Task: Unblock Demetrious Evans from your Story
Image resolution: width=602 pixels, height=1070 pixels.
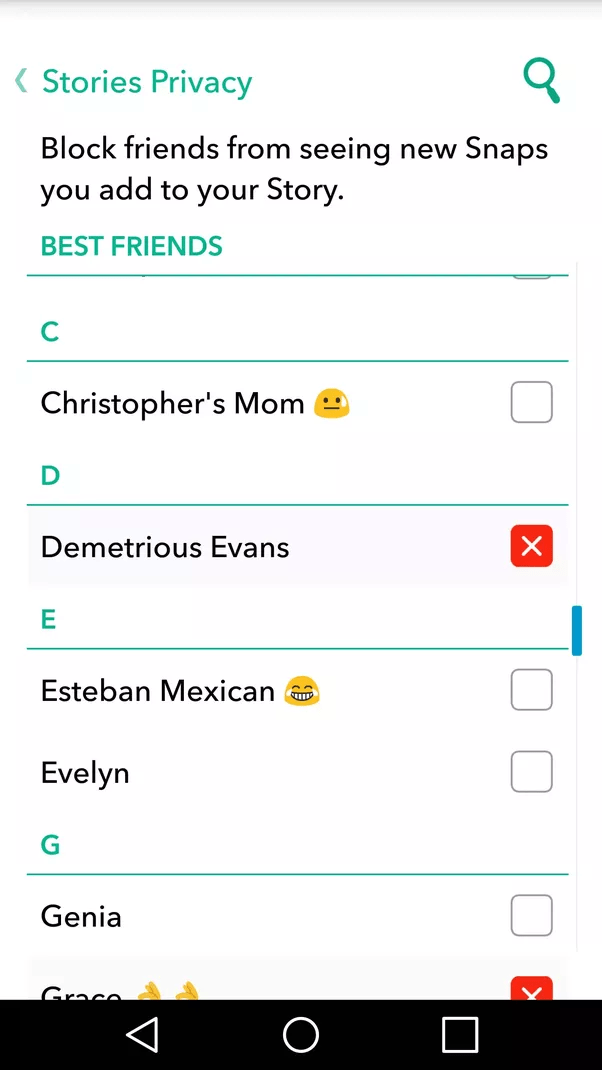Action: click(531, 547)
